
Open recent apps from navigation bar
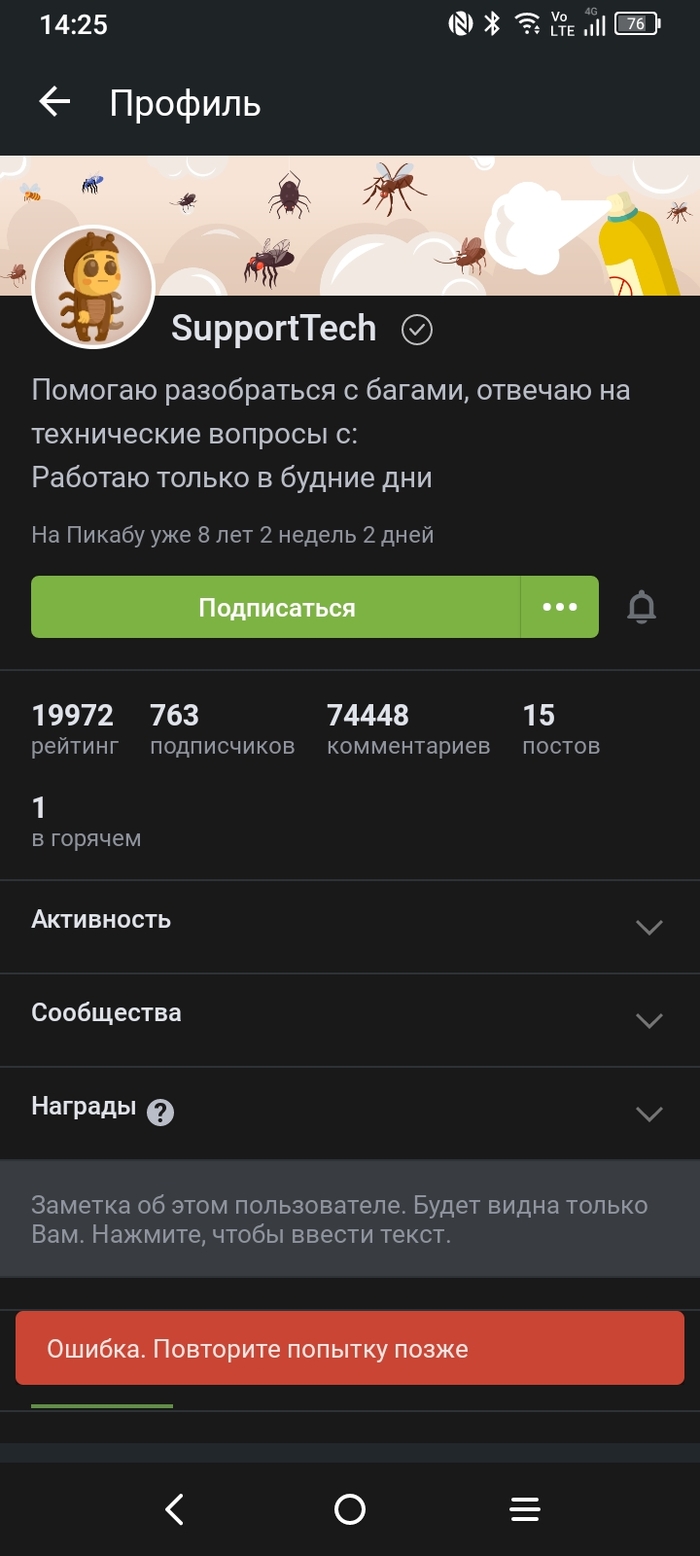pyautogui.click(x=525, y=1509)
